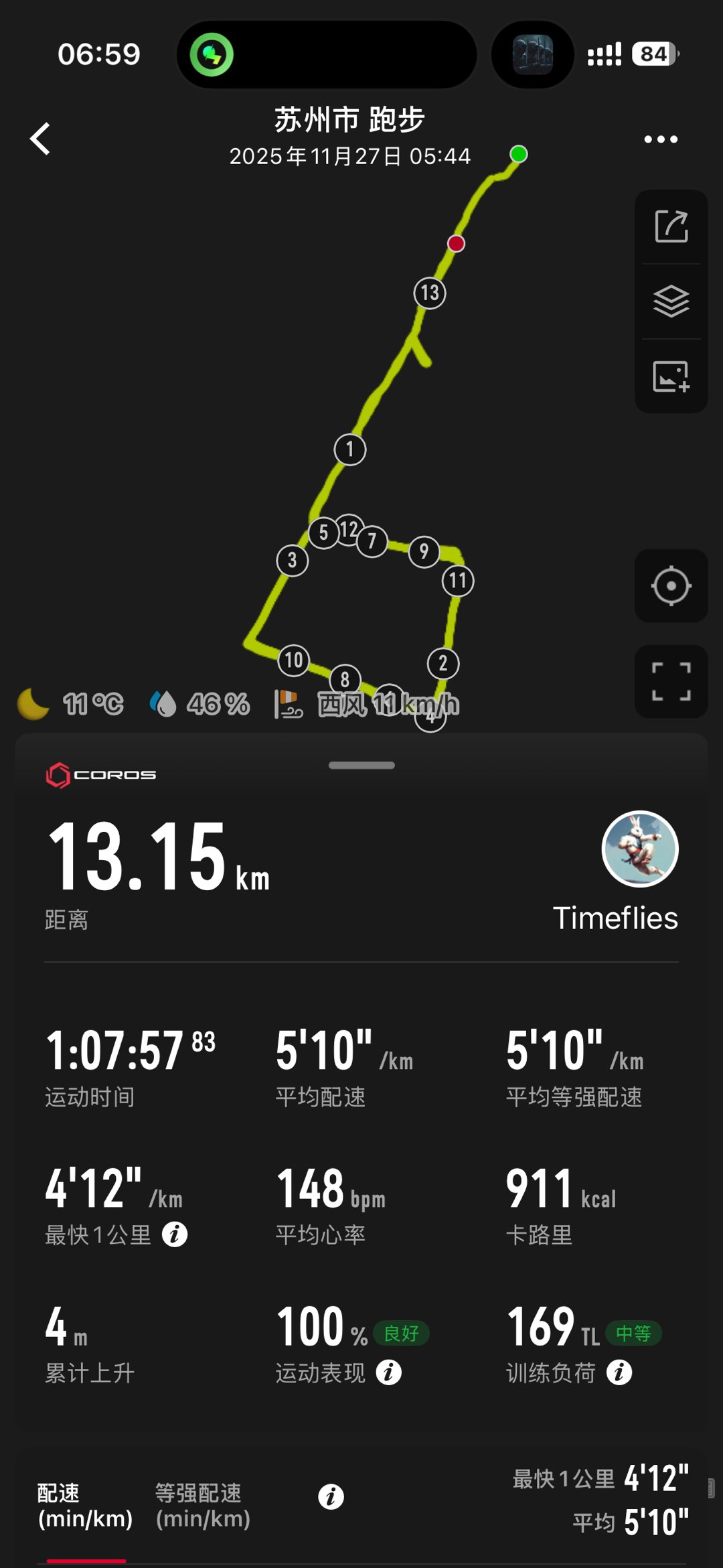This screenshot has height=1568, width=723.
Task: Add a photo to this activity
Action: [671, 376]
